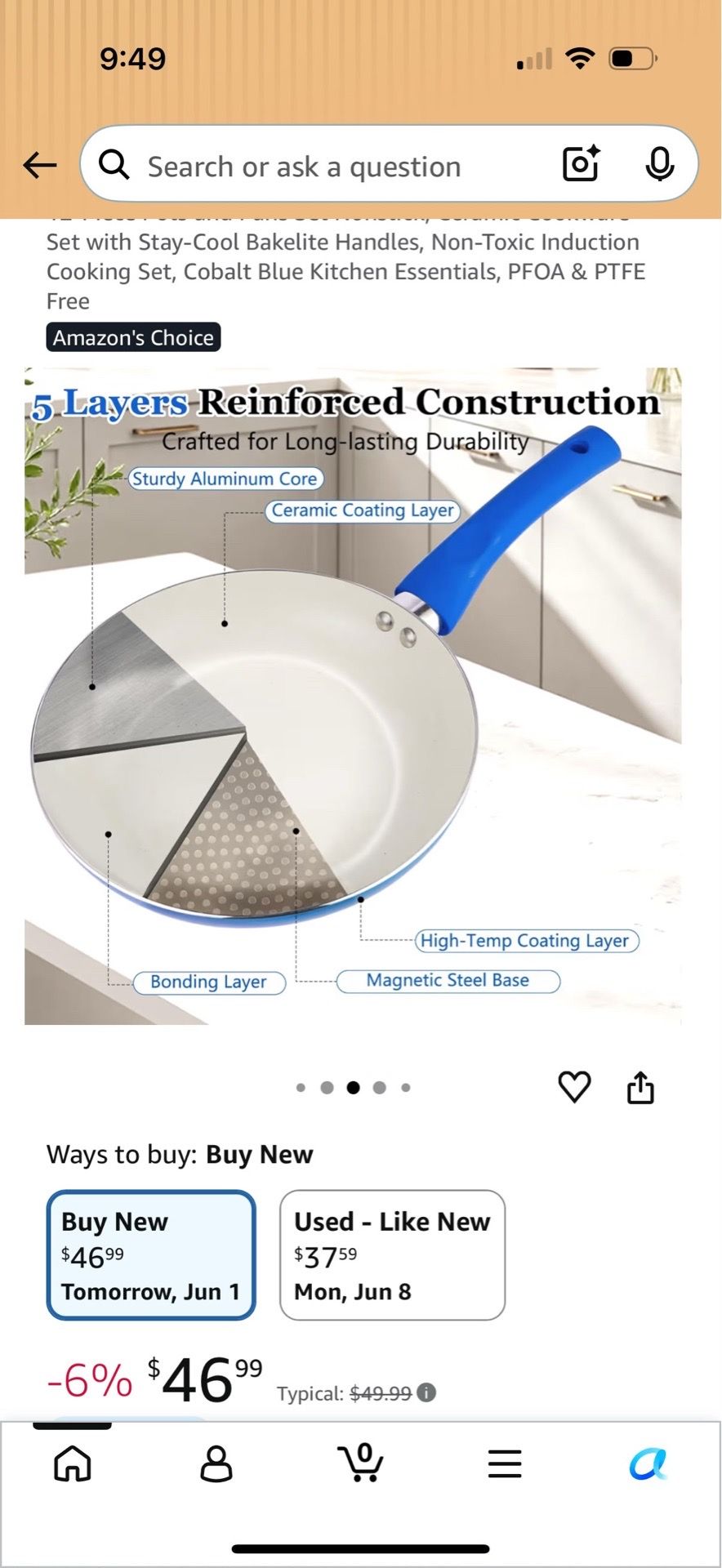Screen dimensions: 722x1568
Task: Add product to wish list with heart
Action: coord(574,1087)
